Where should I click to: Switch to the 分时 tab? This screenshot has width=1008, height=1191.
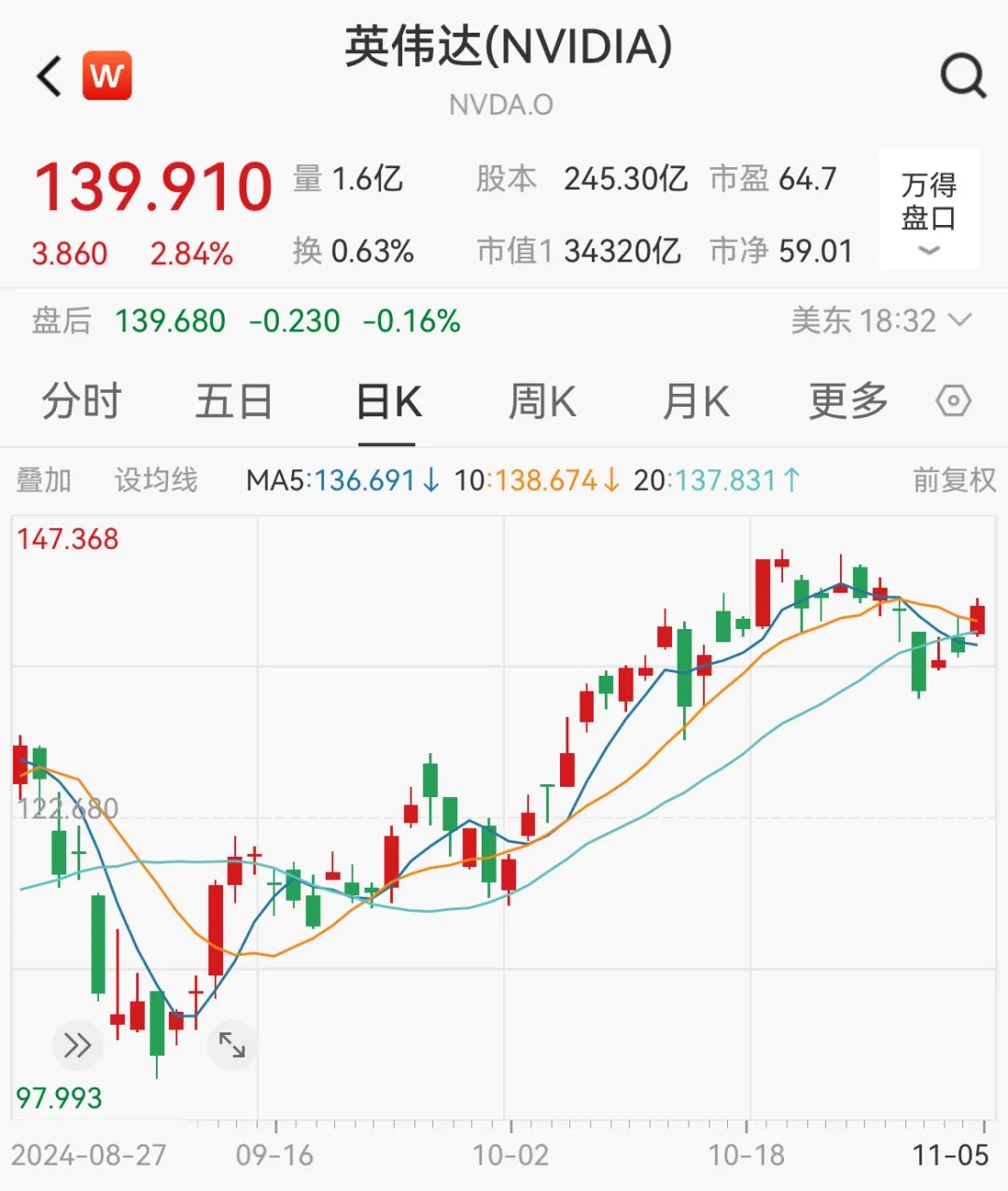coord(81,402)
